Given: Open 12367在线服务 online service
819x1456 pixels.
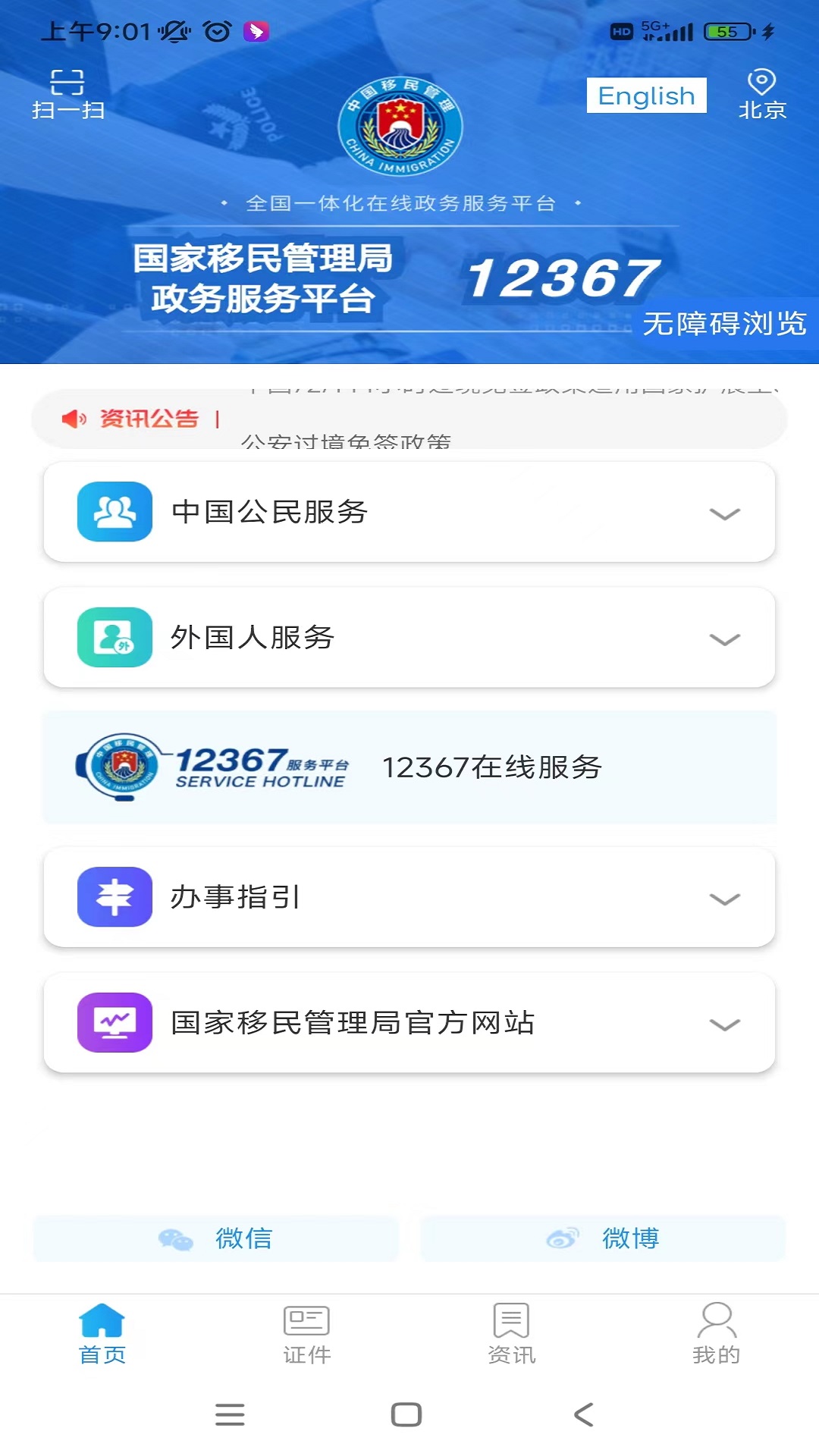Looking at the screenshot, I should coord(493,767).
